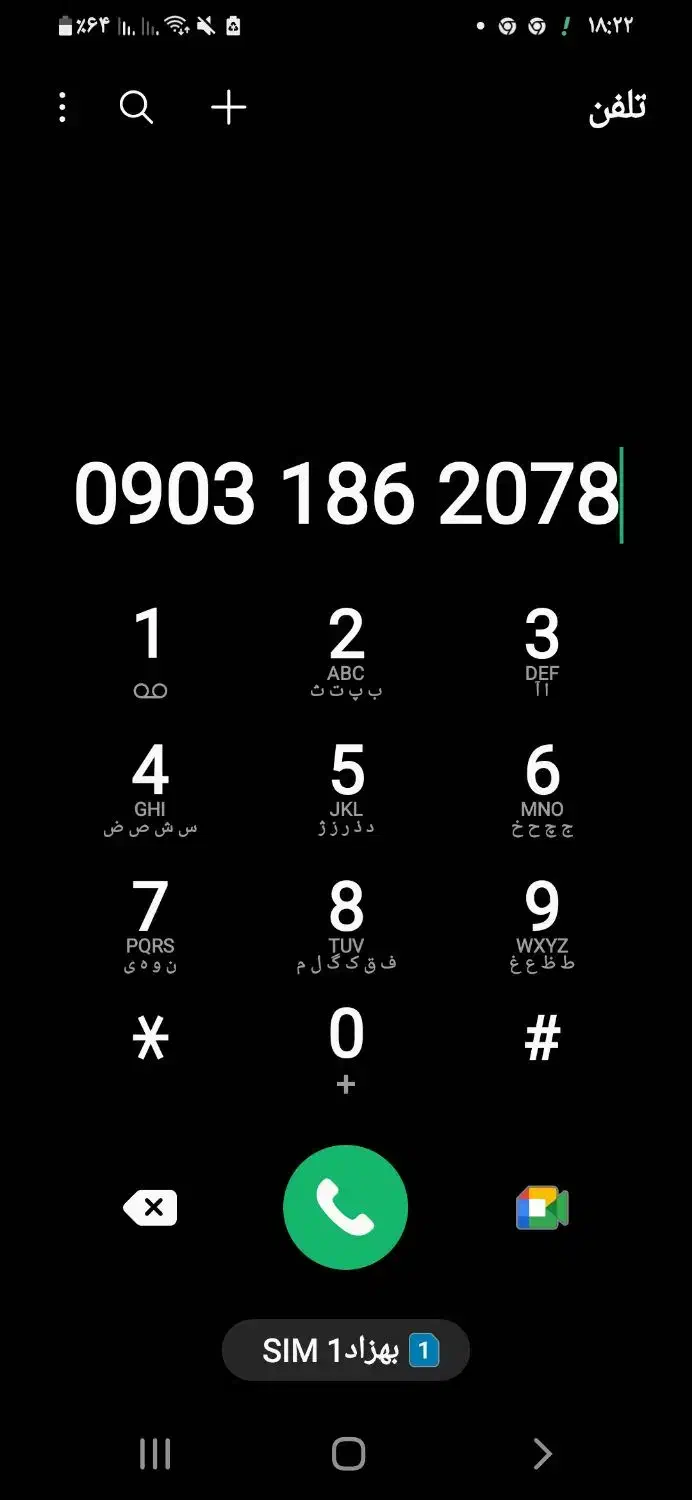The width and height of the screenshot is (692, 1500).
Task: Enter digit 6 MNO key
Action: (542, 788)
